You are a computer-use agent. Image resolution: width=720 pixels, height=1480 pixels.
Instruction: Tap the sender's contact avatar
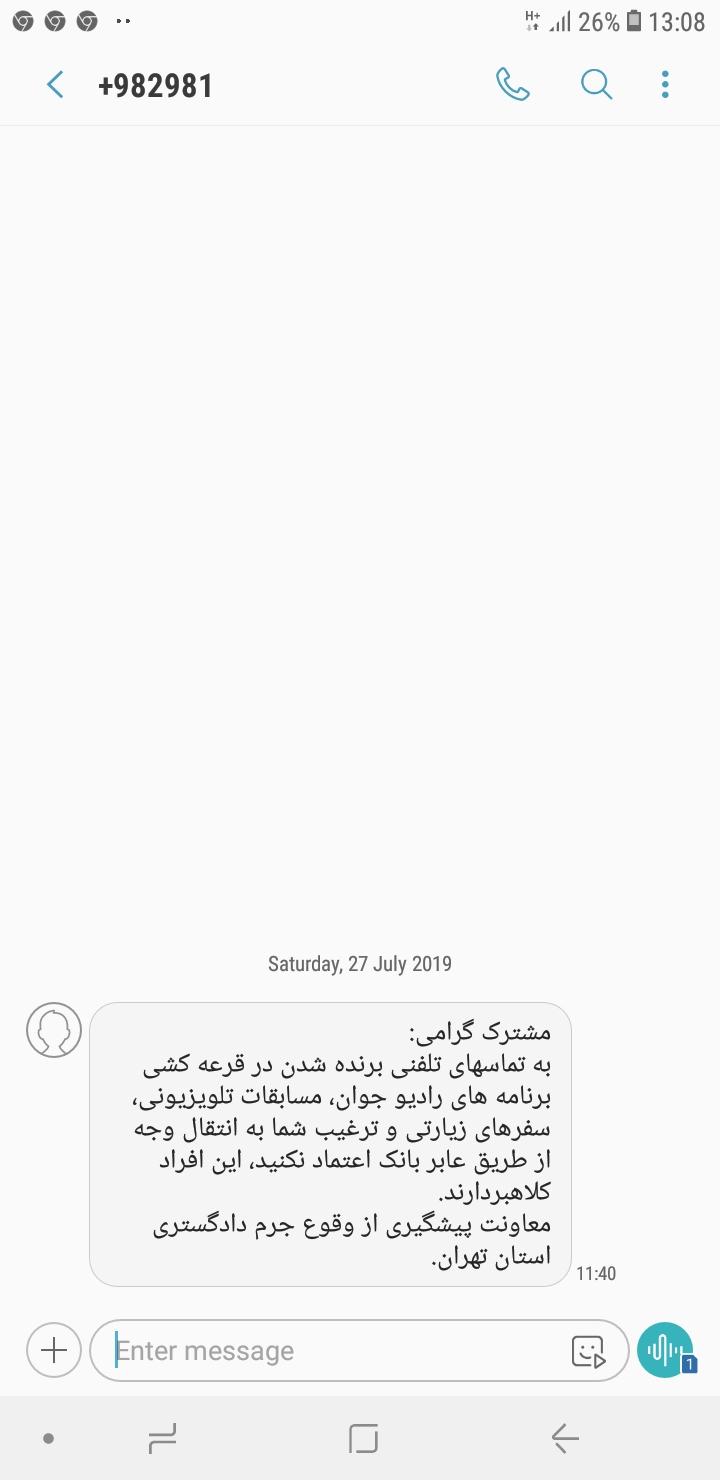tap(53, 1030)
